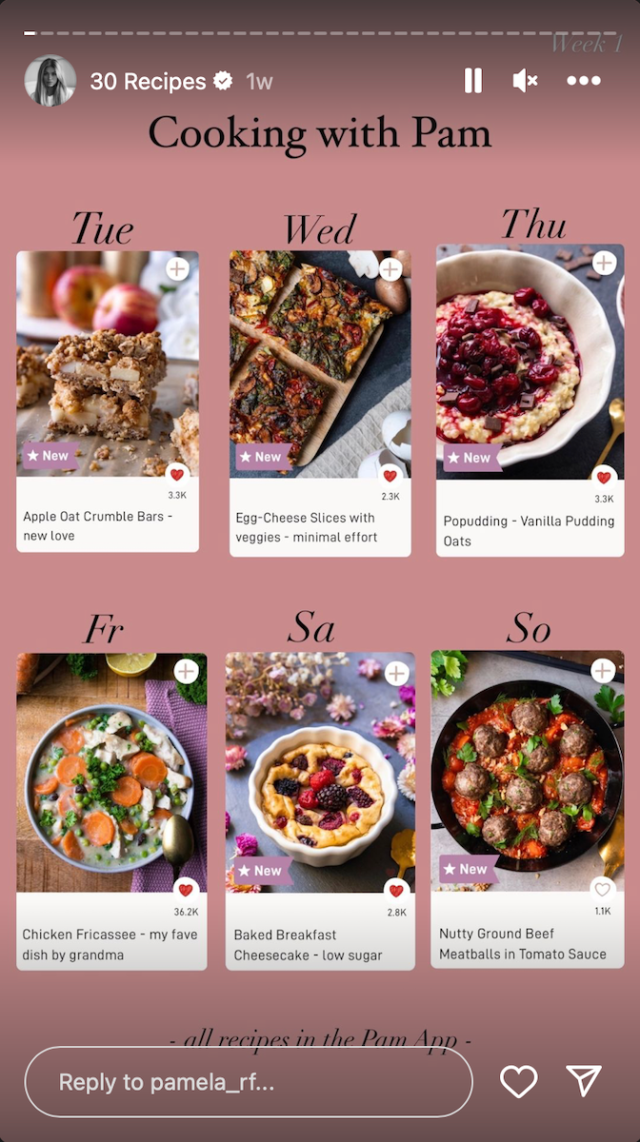This screenshot has height=1142, width=640.
Task: Tap the Reply to pamela_rf field
Action: [248, 1082]
